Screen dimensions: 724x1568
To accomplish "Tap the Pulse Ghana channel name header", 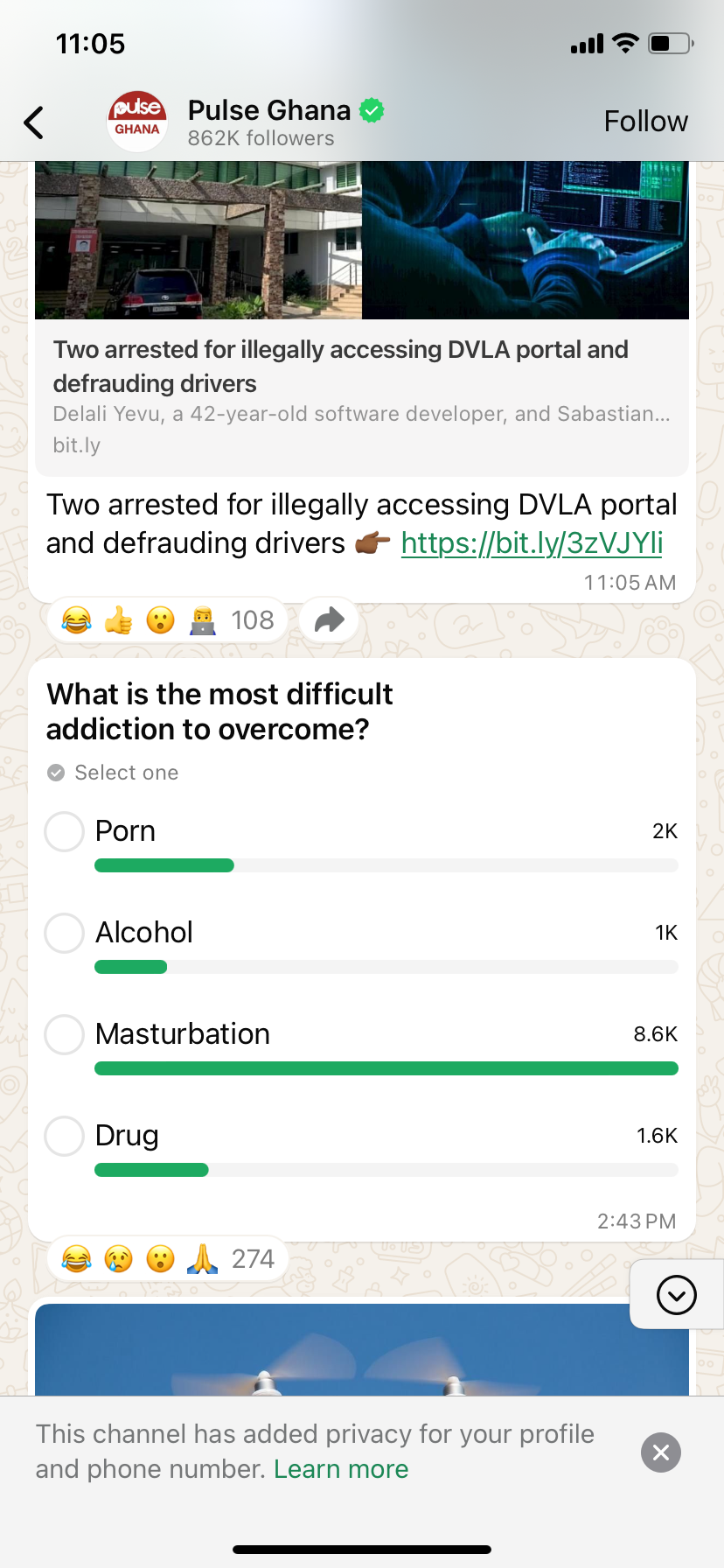I will (268, 110).
